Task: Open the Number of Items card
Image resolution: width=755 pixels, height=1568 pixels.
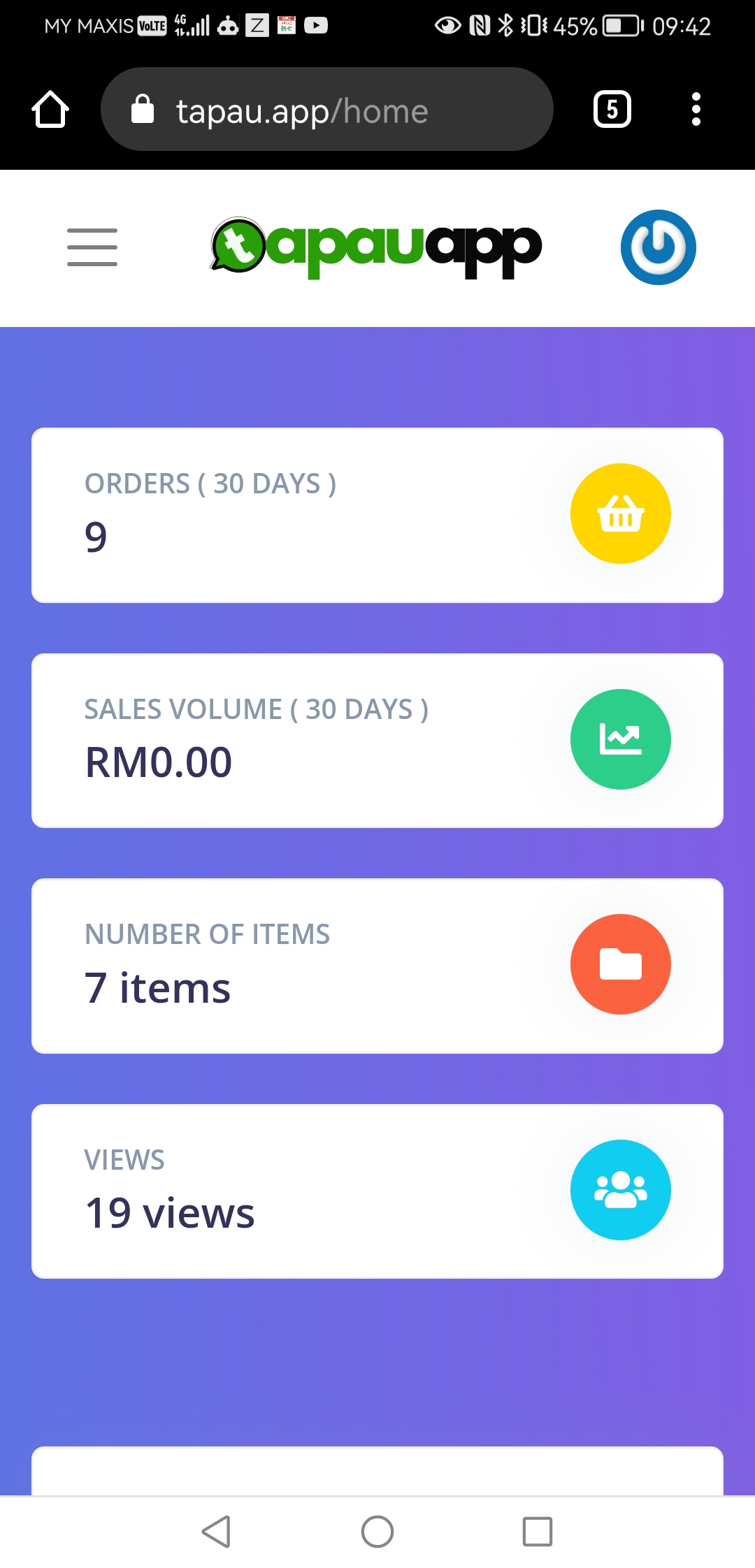Action: tap(377, 966)
